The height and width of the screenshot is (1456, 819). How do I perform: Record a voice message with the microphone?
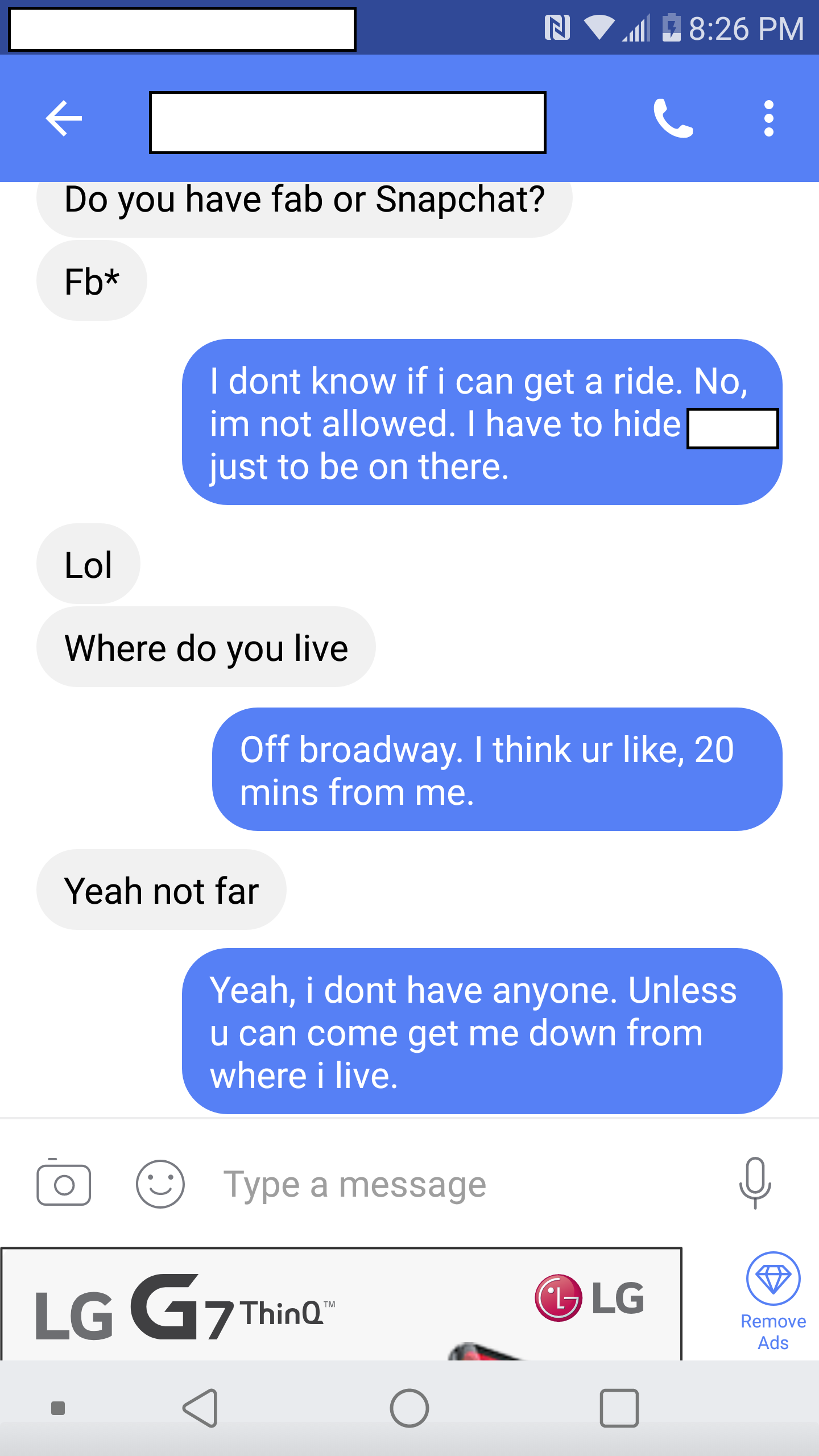pyautogui.click(x=755, y=1183)
